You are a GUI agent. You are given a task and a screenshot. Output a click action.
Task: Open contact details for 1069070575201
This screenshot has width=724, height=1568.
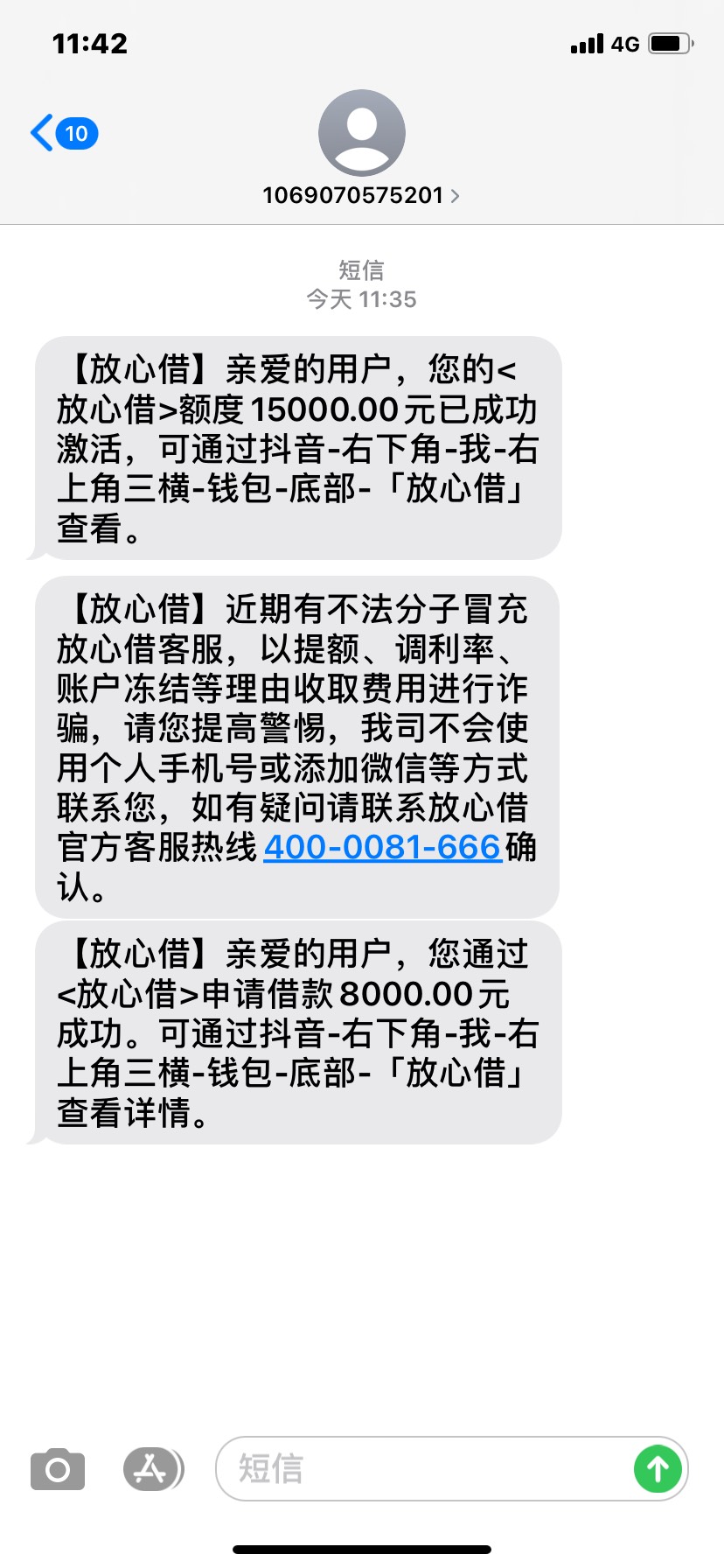click(x=361, y=194)
